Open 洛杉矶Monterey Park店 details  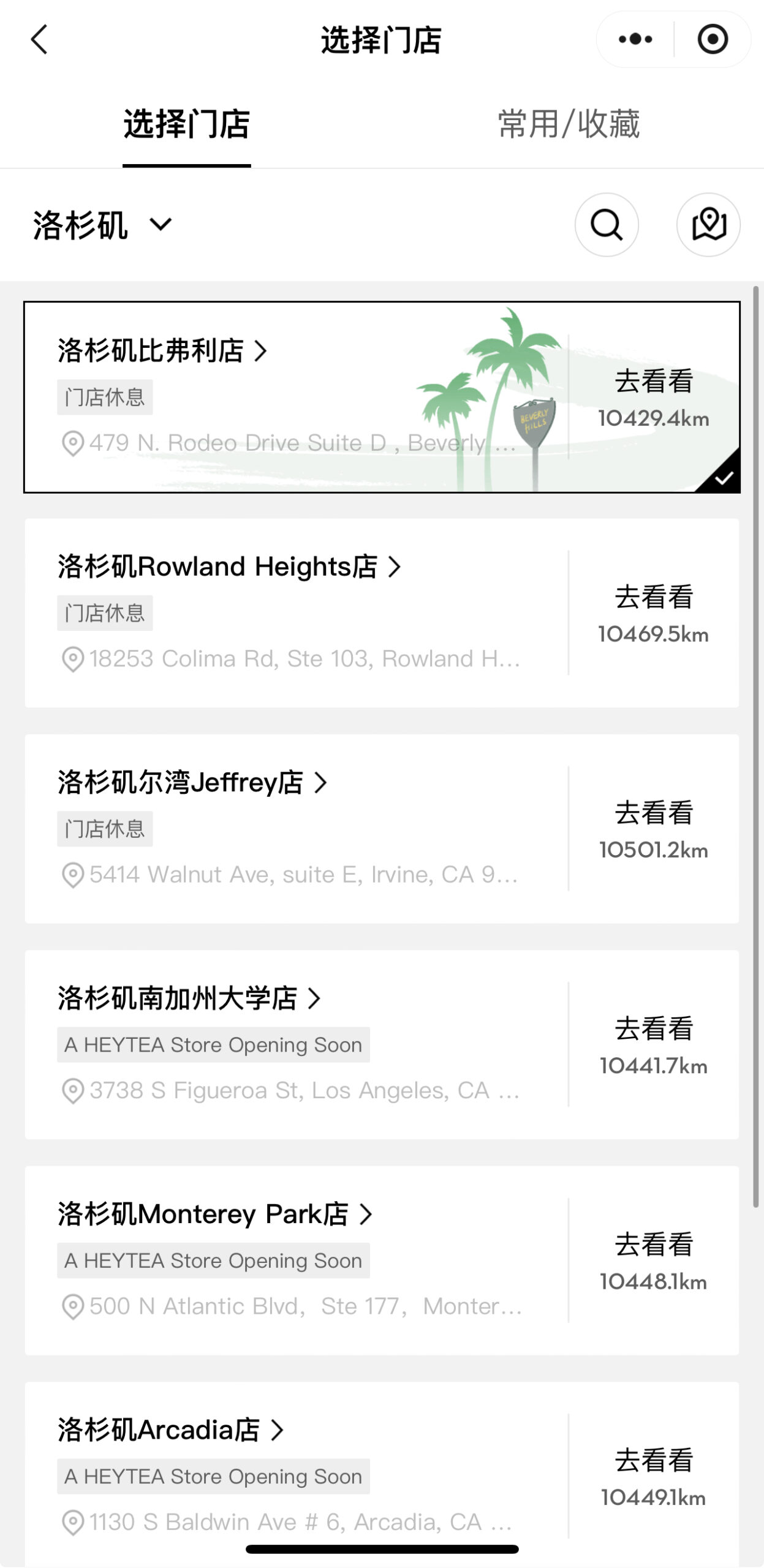point(214,1214)
